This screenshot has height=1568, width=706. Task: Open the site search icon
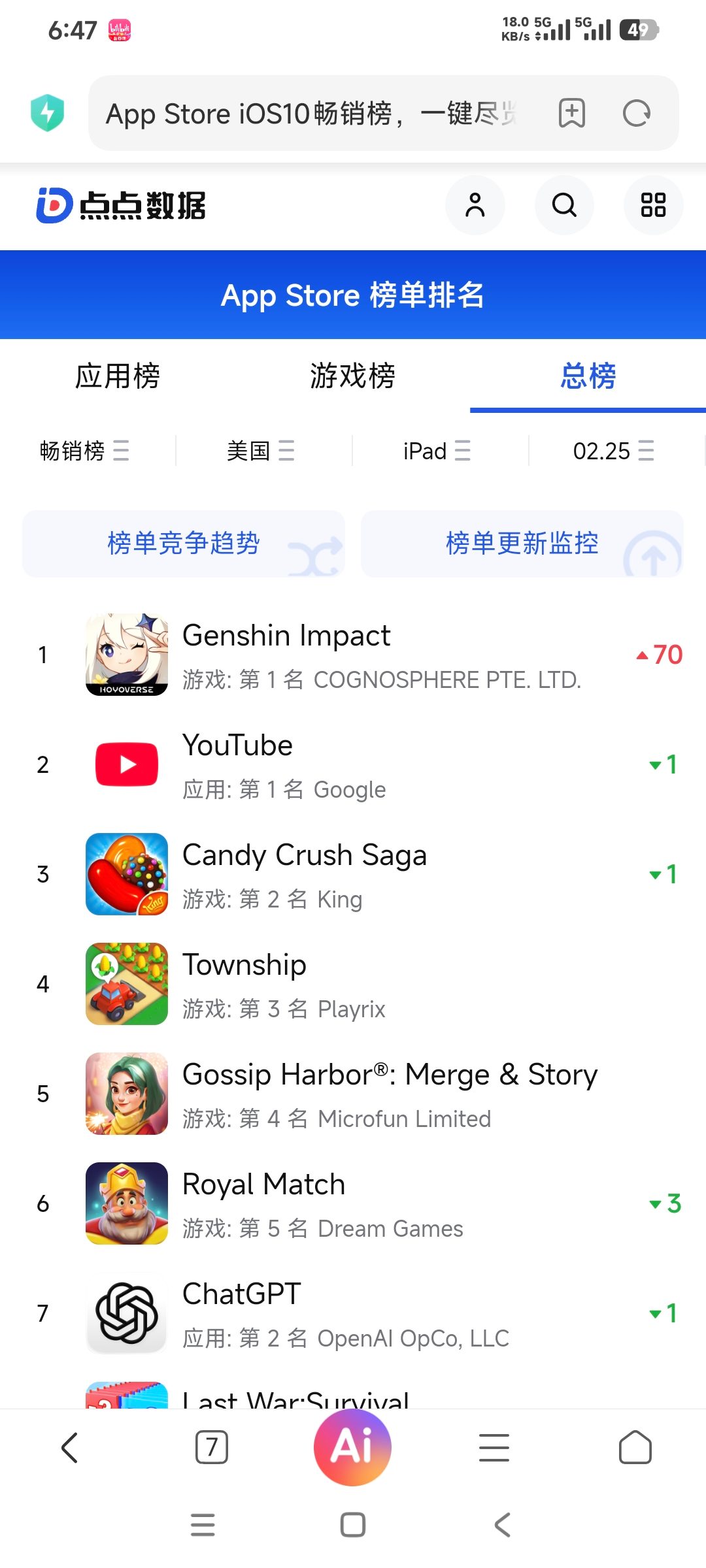tap(564, 205)
